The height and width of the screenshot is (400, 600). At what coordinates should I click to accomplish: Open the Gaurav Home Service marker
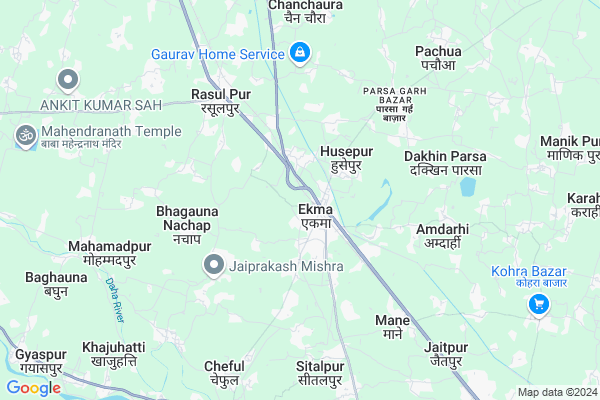[x=299, y=52]
